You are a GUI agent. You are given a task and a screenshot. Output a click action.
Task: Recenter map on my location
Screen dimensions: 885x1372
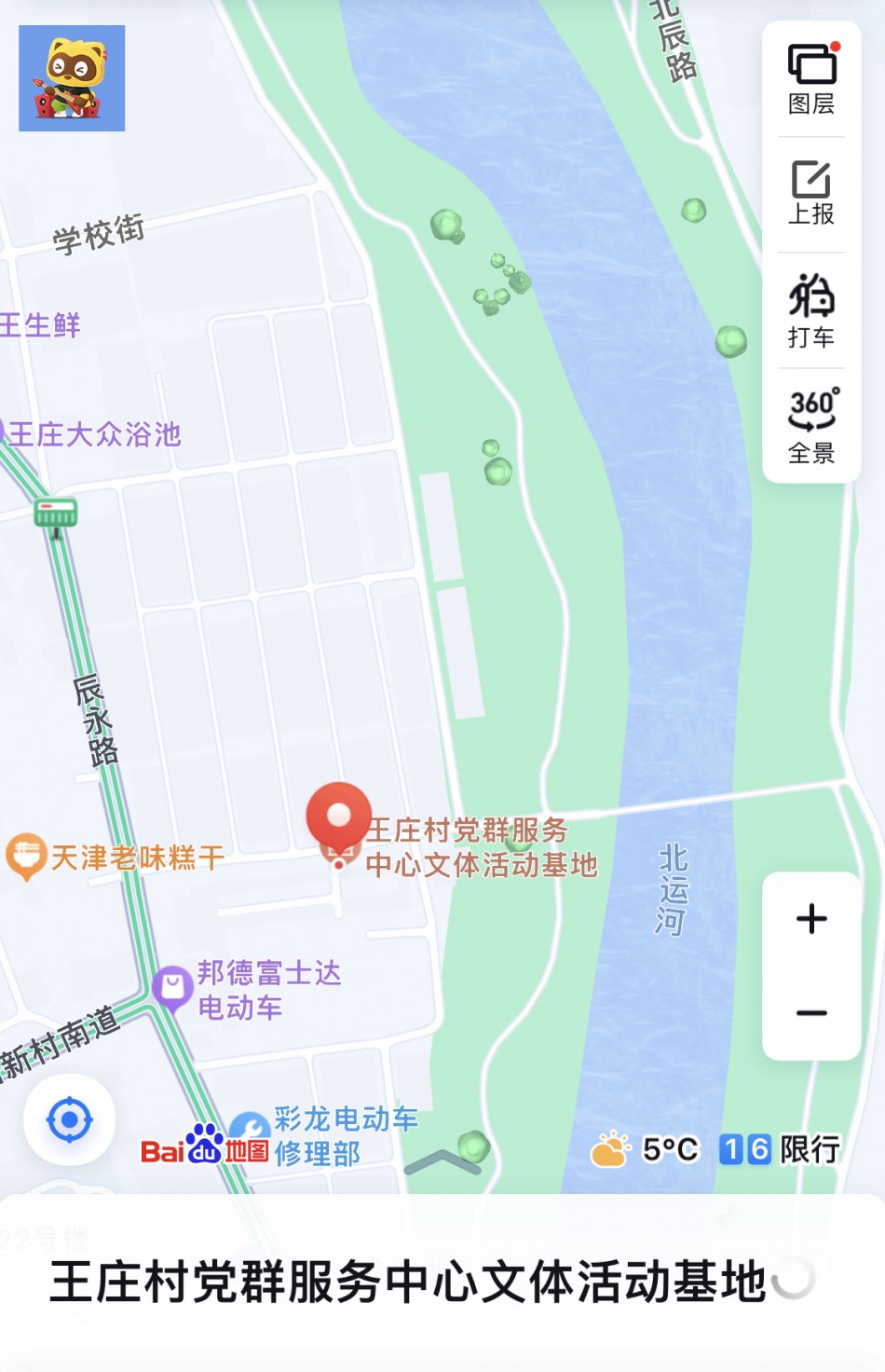[70, 1119]
